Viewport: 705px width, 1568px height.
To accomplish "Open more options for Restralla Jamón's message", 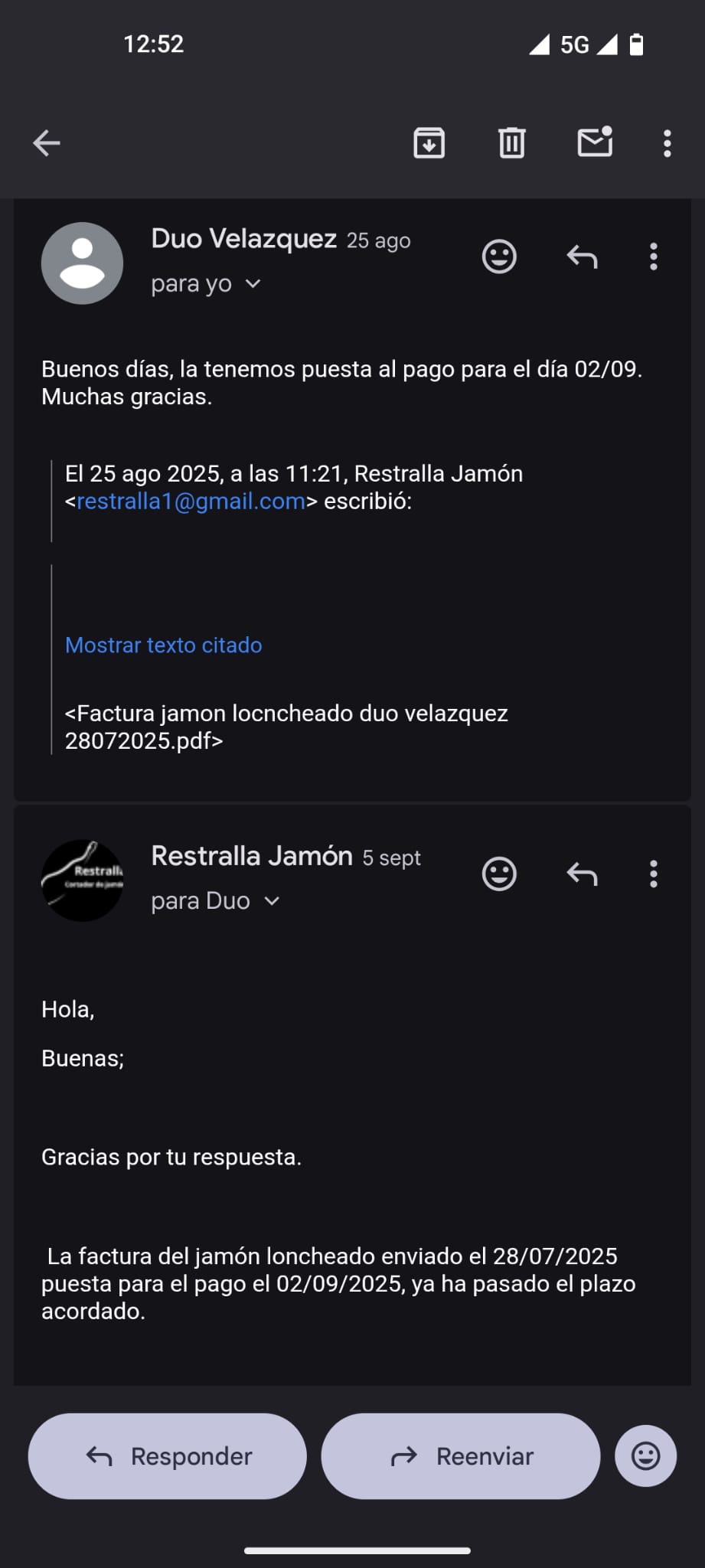I will (653, 874).
